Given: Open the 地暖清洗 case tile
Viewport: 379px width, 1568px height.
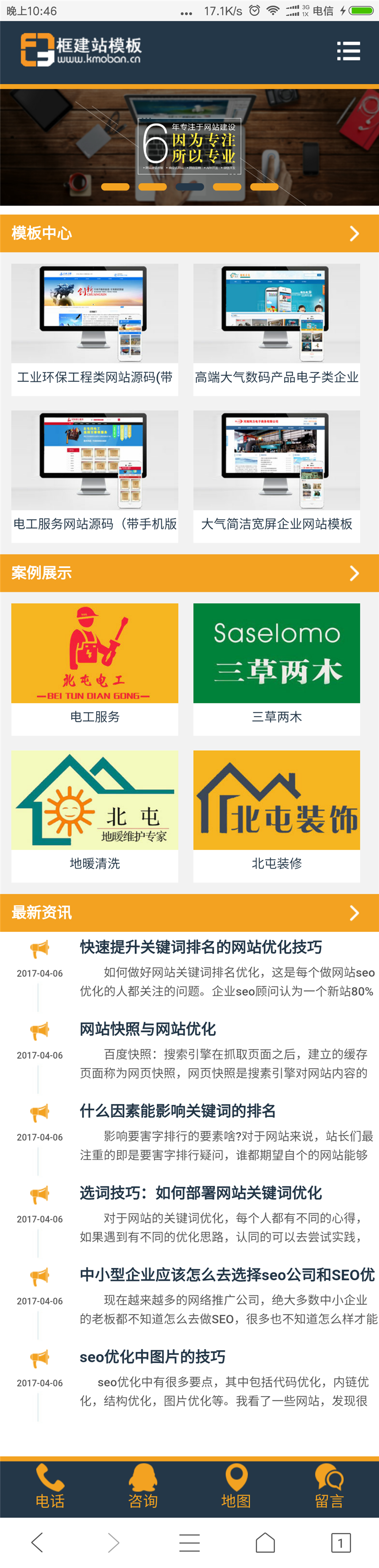Looking at the screenshot, I should pos(94,815).
